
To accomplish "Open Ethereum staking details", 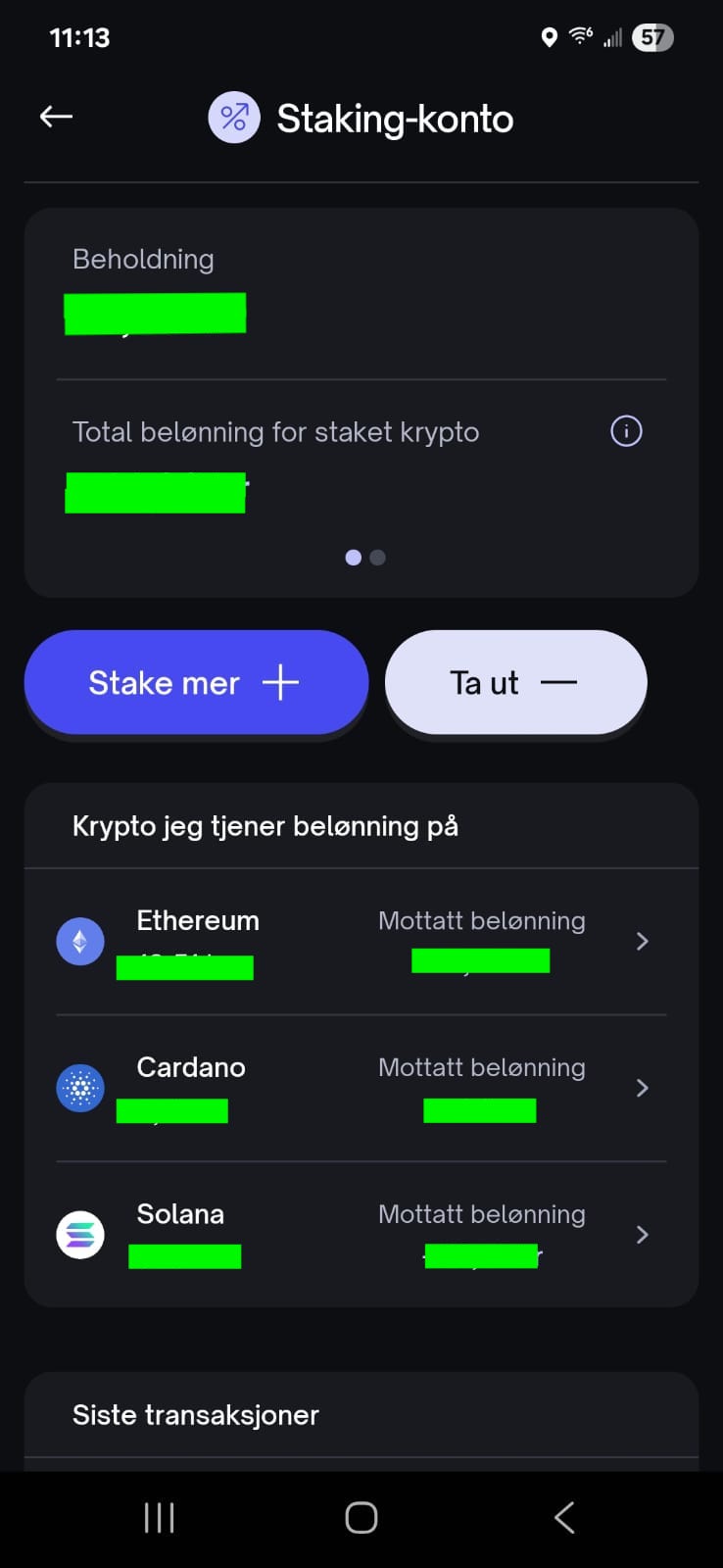I will click(x=361, y=942).
